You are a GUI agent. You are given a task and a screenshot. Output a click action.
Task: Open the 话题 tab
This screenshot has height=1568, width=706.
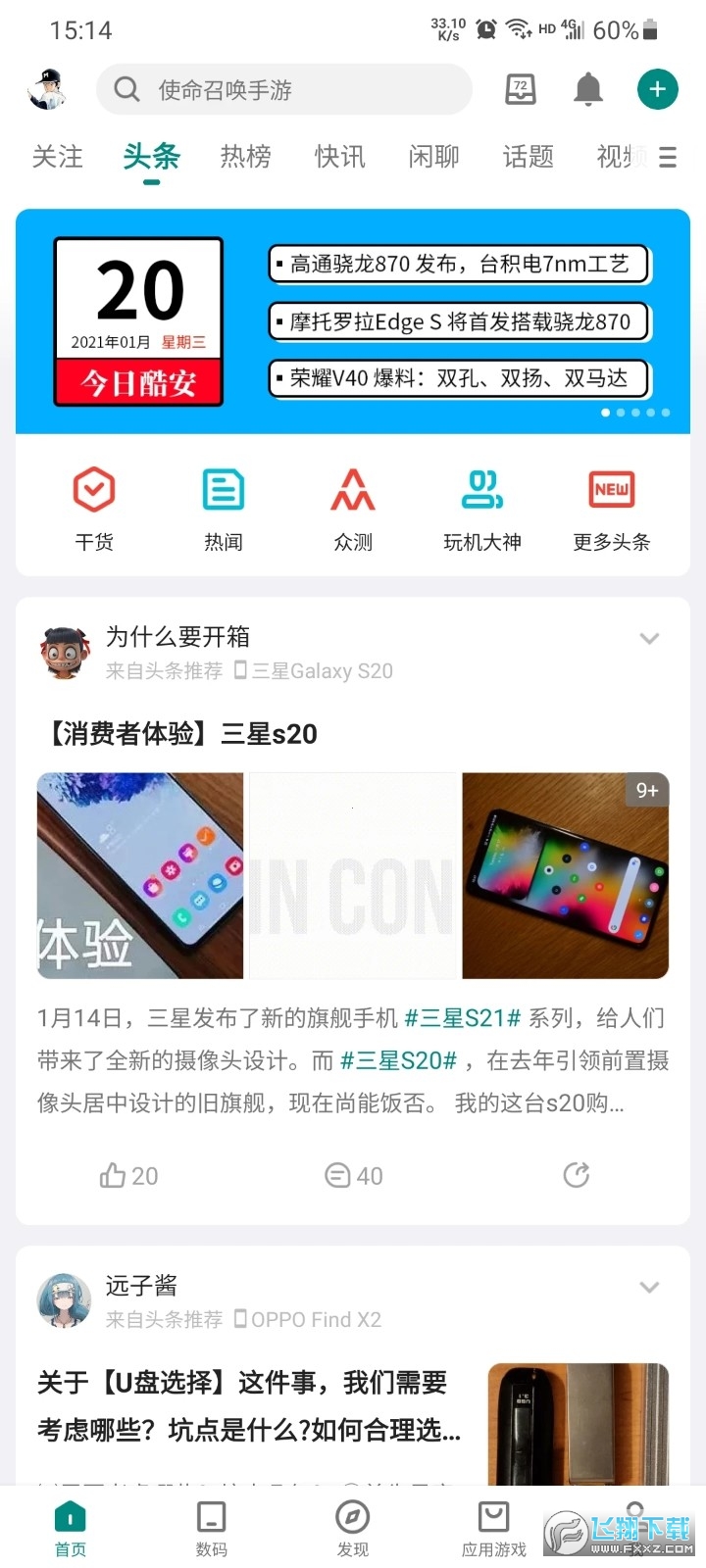528,157
